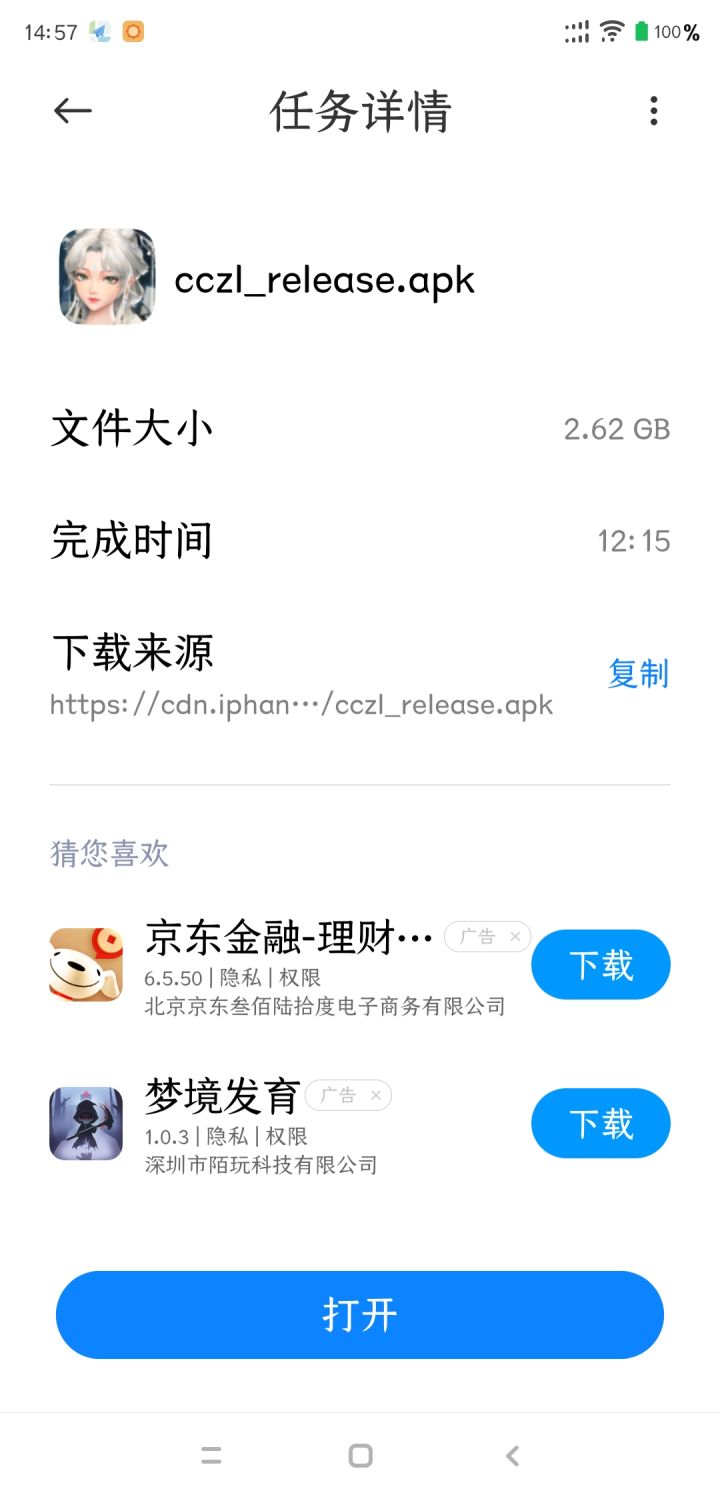Open the three-dot overflow menu

pyautogui.click(x=653, y=111)
